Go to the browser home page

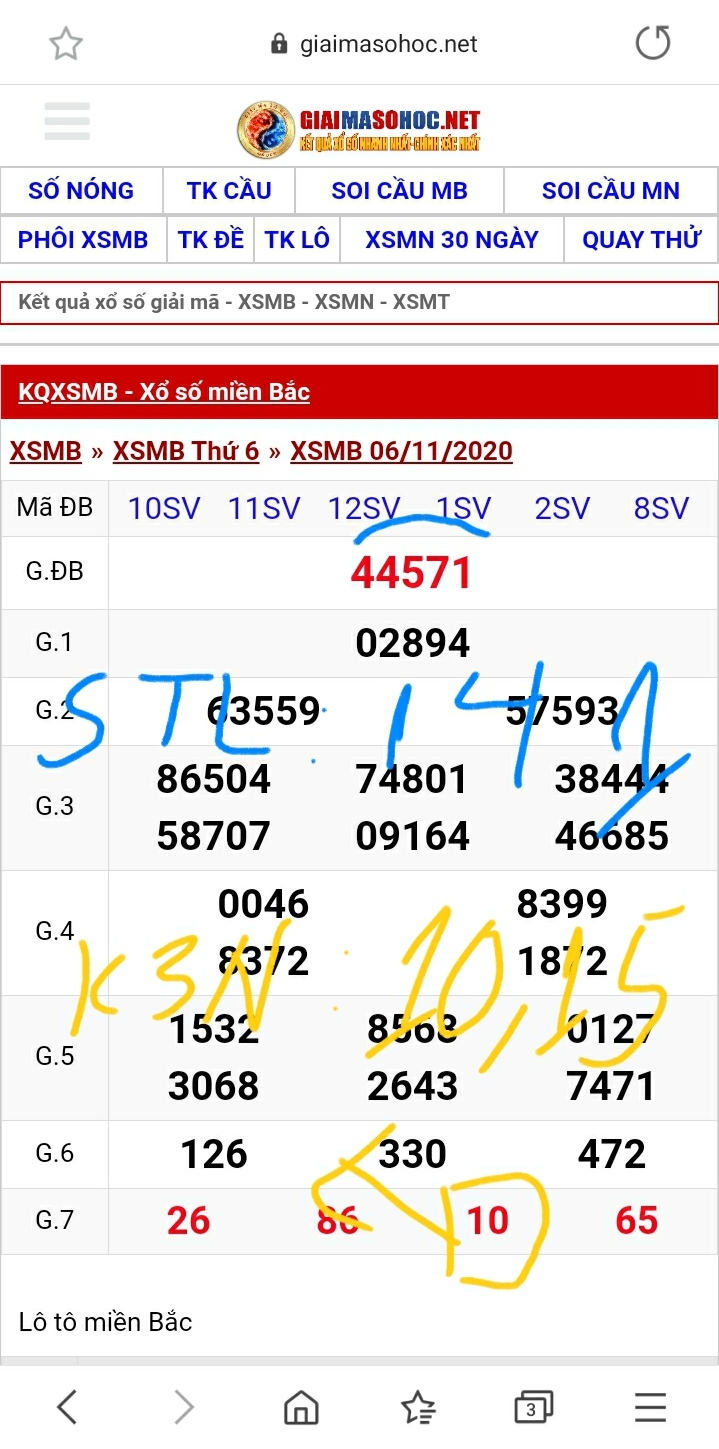point(301,1407)
